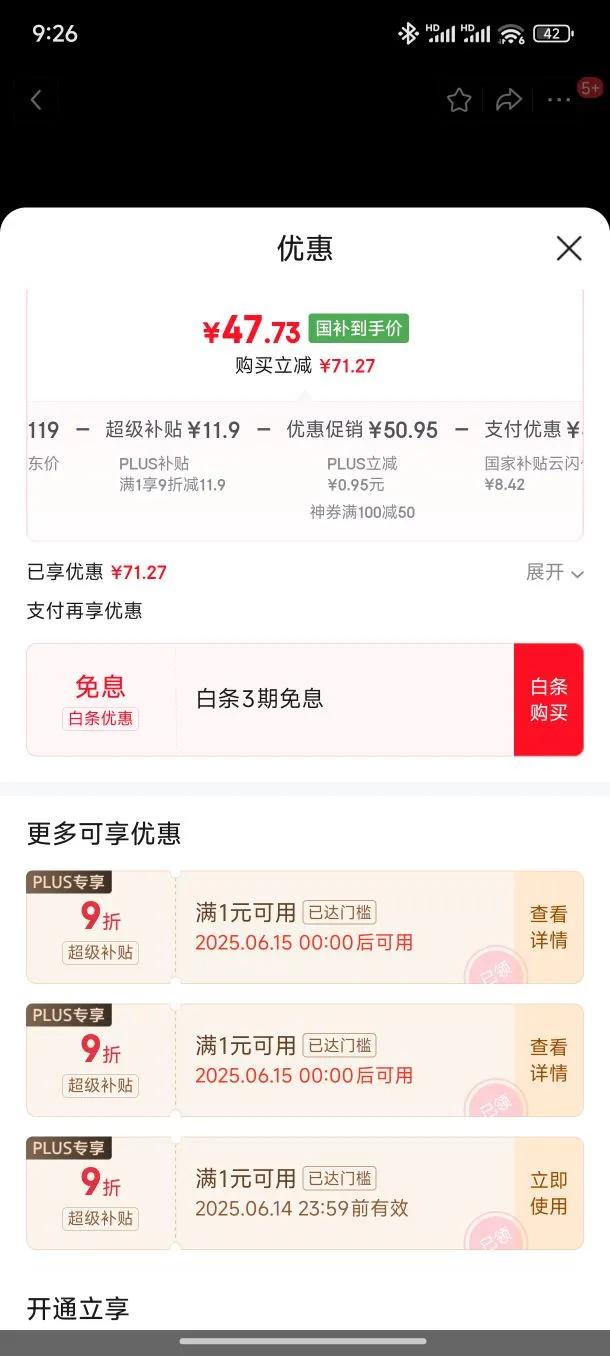The width and height of the screenshot is (610, 1356).
Task: Favorite this product with the star icon
Action: [459, 100]
